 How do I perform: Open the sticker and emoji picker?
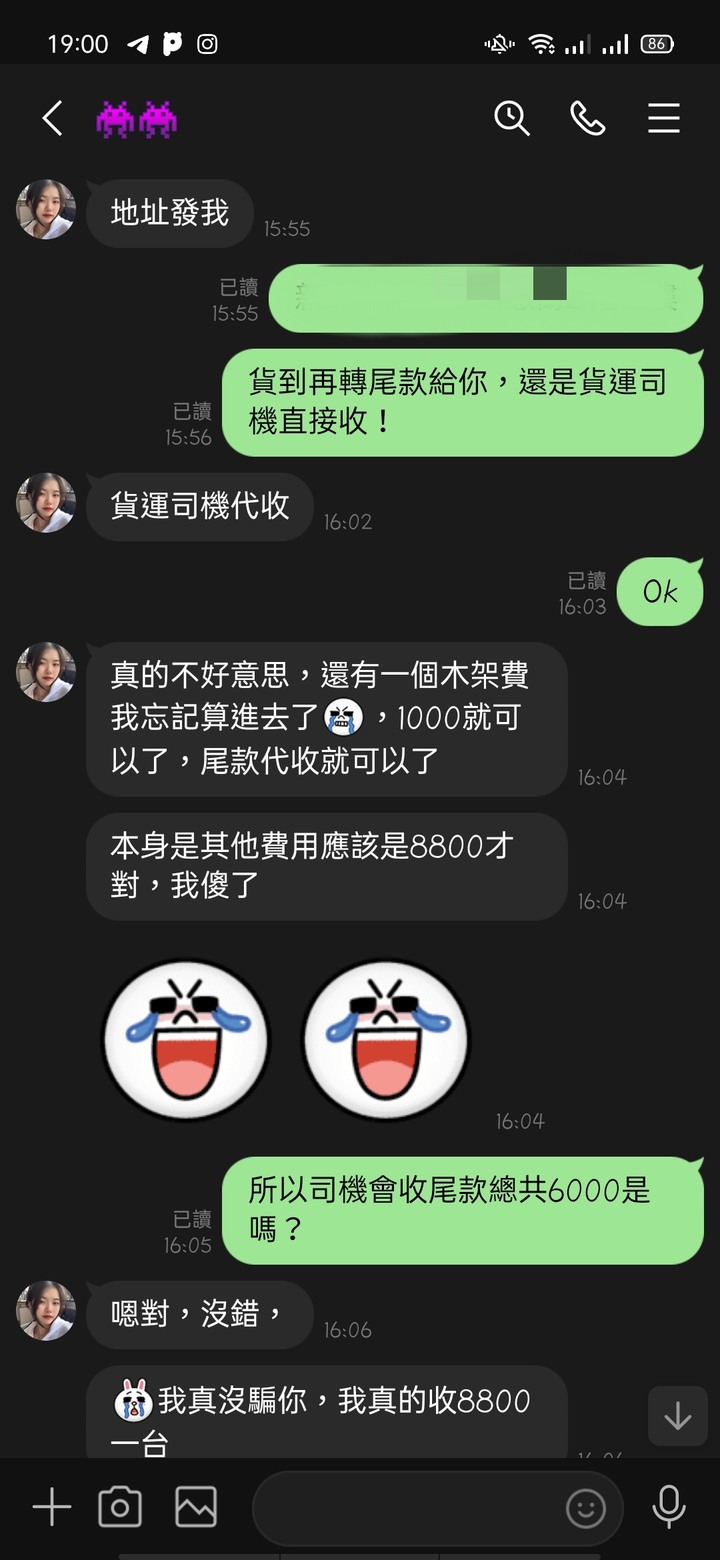tap(587, 1510)
